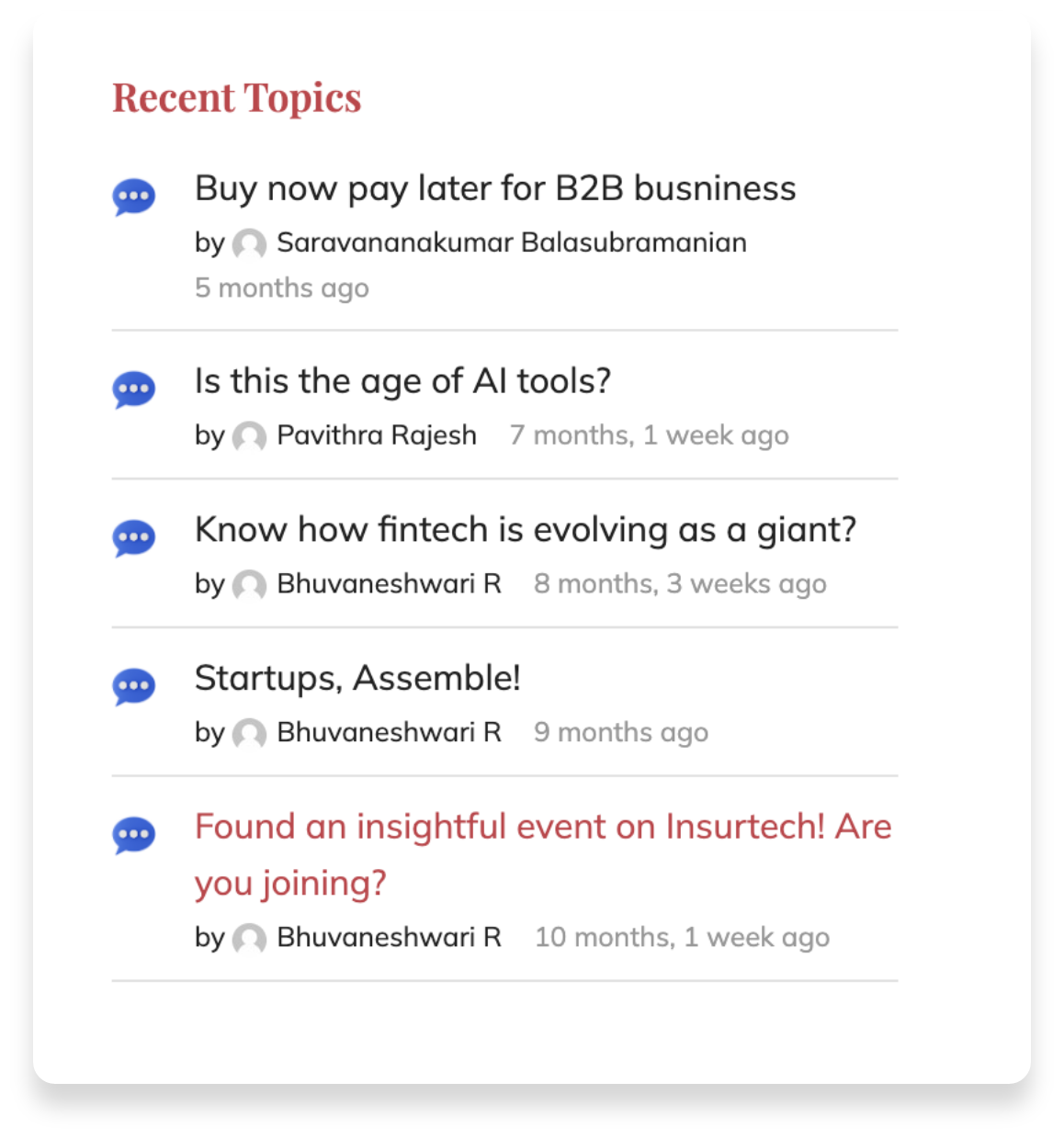Open the insightful event on Insurtech topic
Screen dimensions: 1064x1139
(542, 828)
